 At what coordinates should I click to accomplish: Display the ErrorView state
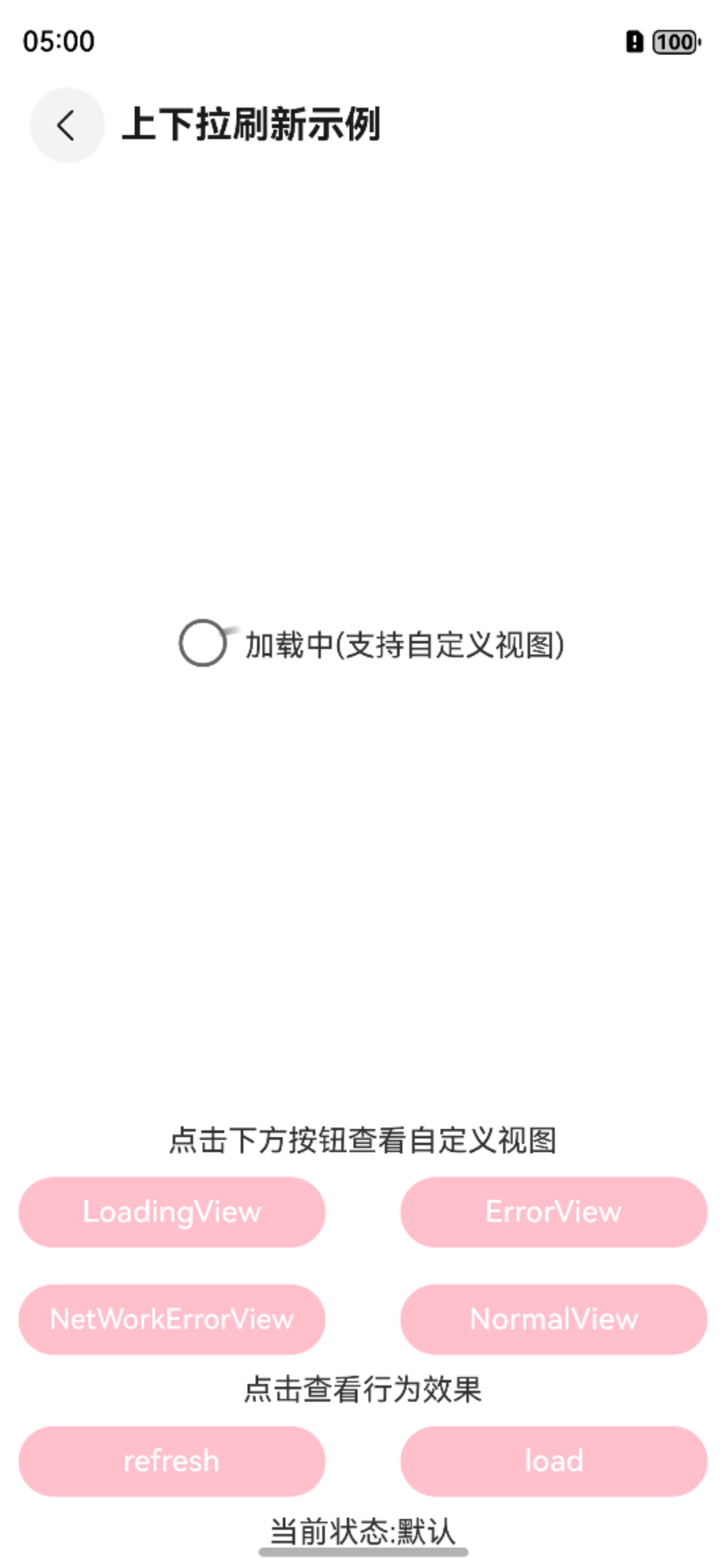[554, 1212]
